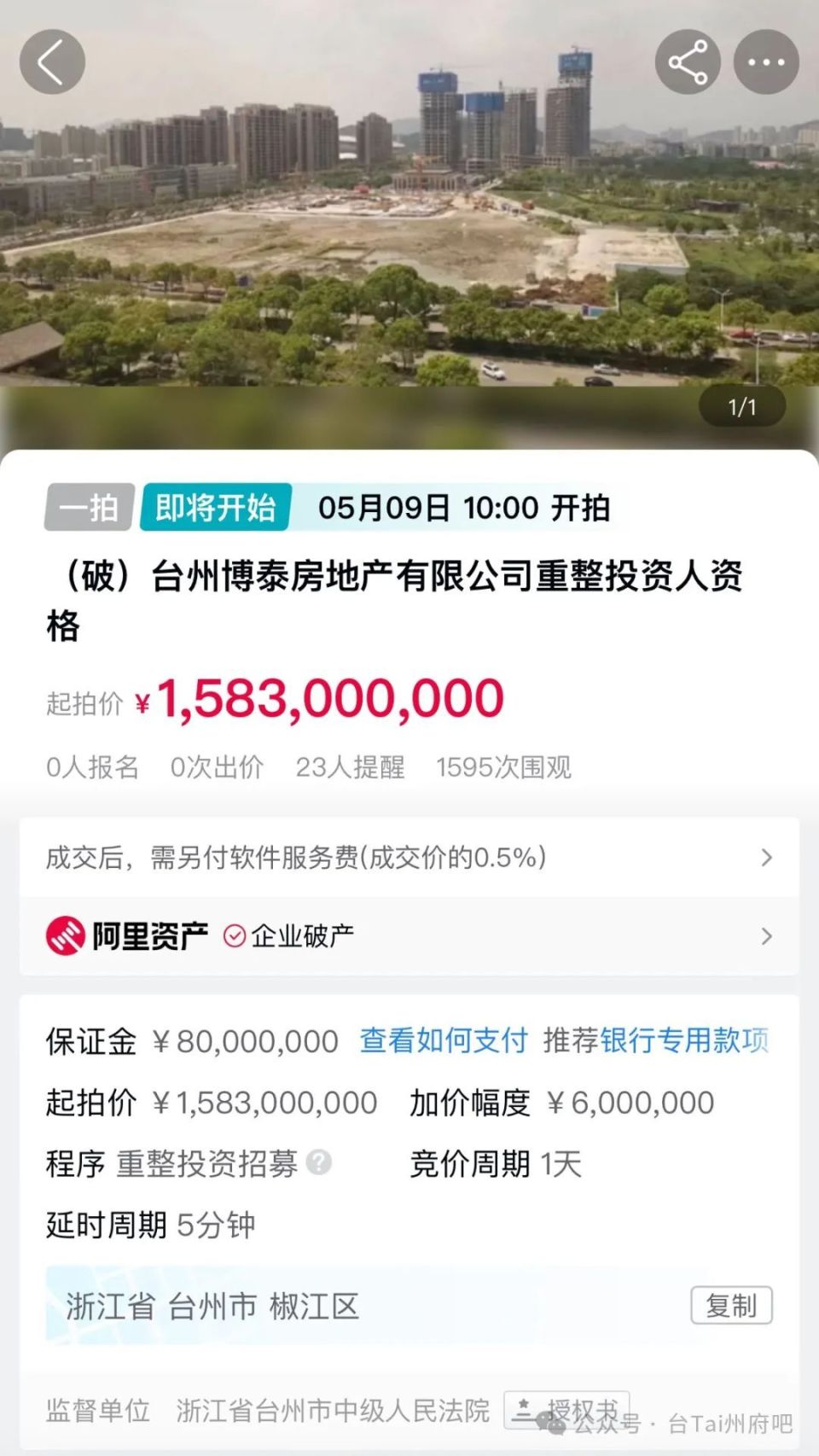Click the 复制 copy button
Viewport: 819px width, 1456px height.
732,1307
